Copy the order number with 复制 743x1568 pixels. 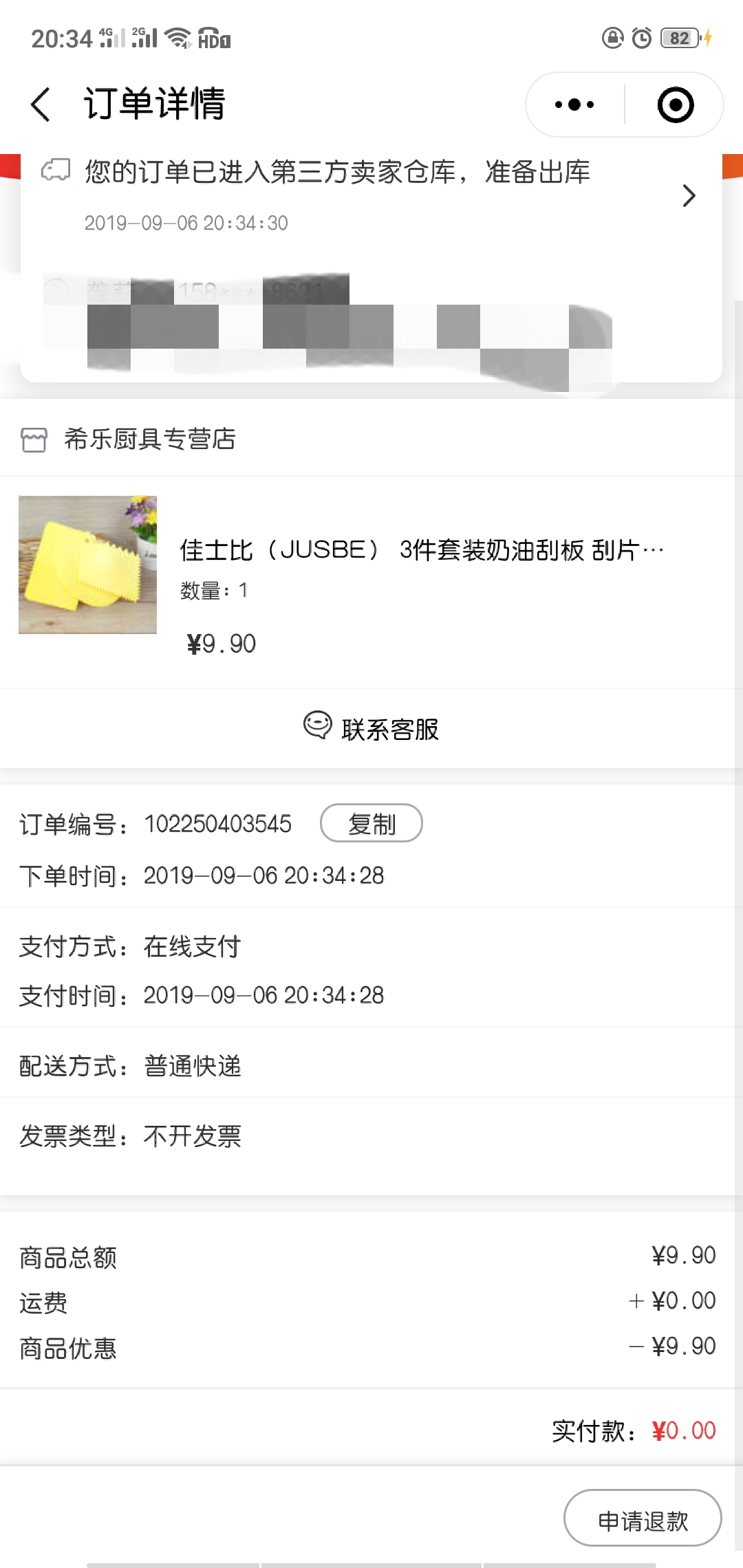(x=371, y=823)
